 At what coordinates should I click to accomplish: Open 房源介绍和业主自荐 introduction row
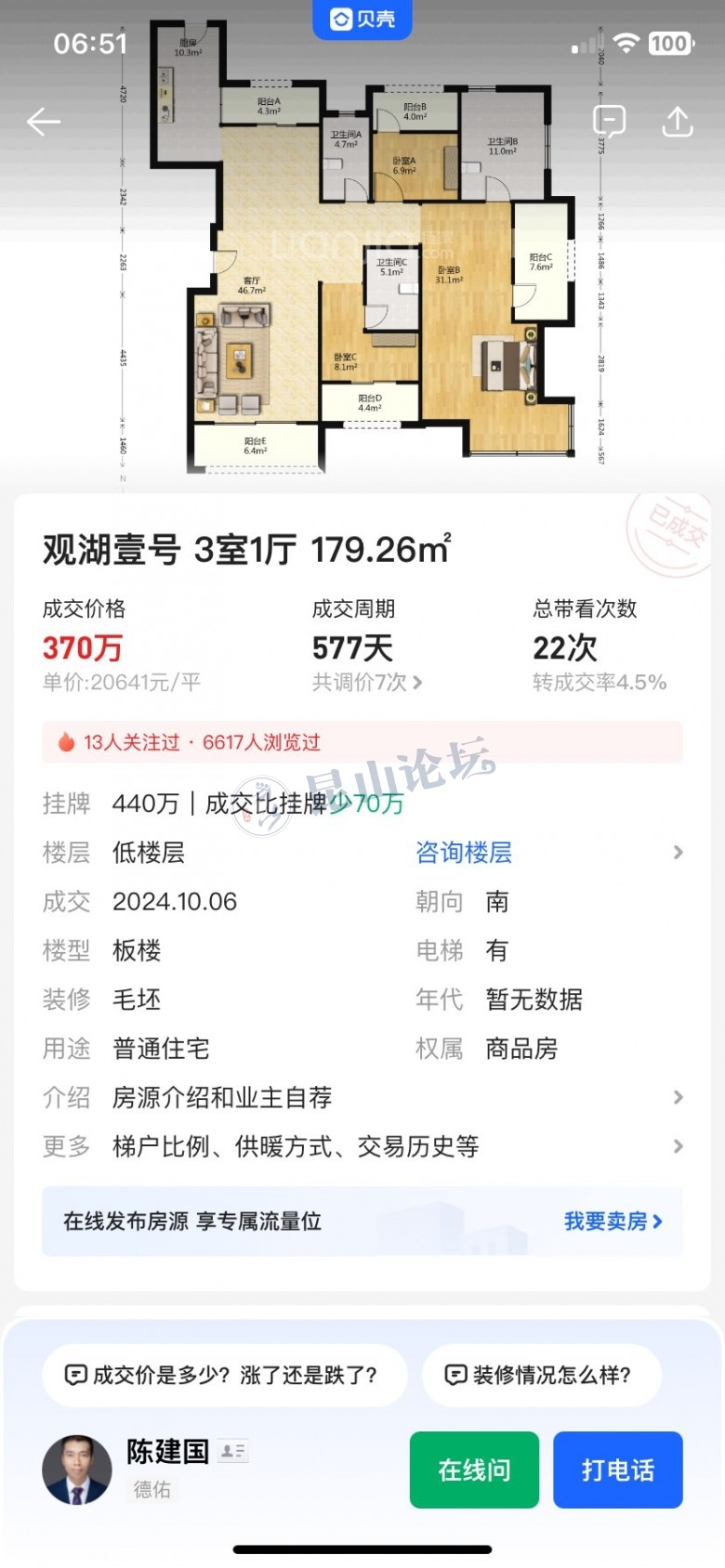362,1098
